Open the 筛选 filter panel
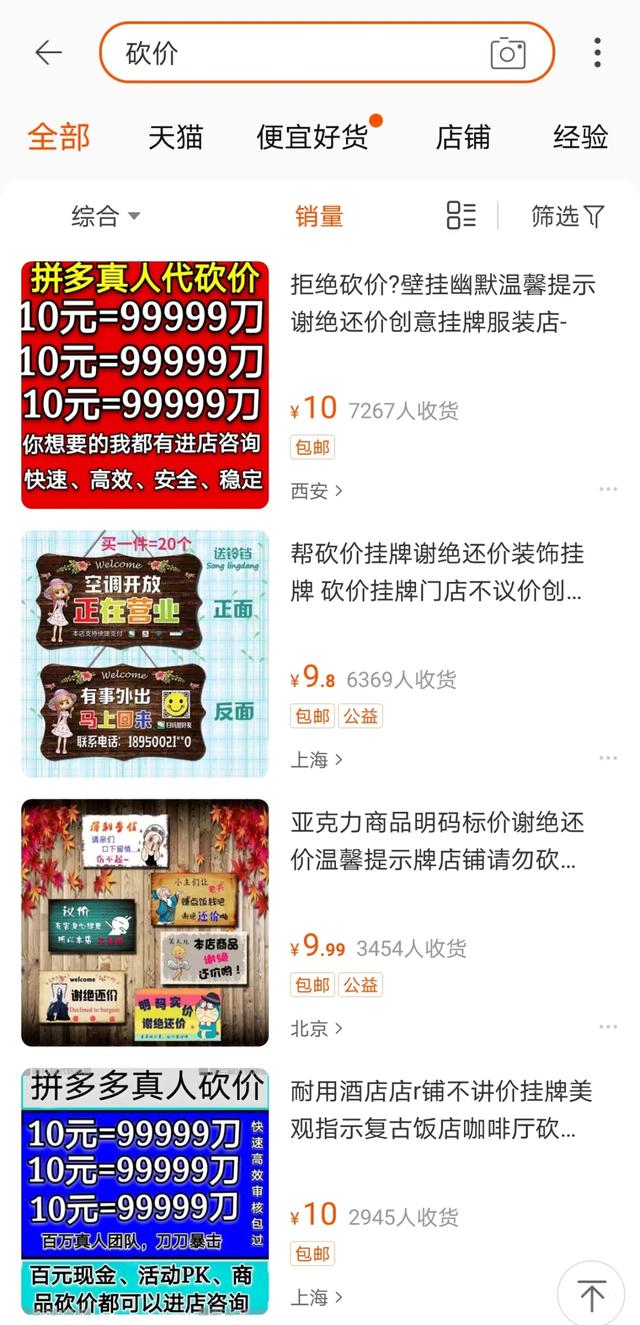The image size is (640, 1325). click(567, 216)
